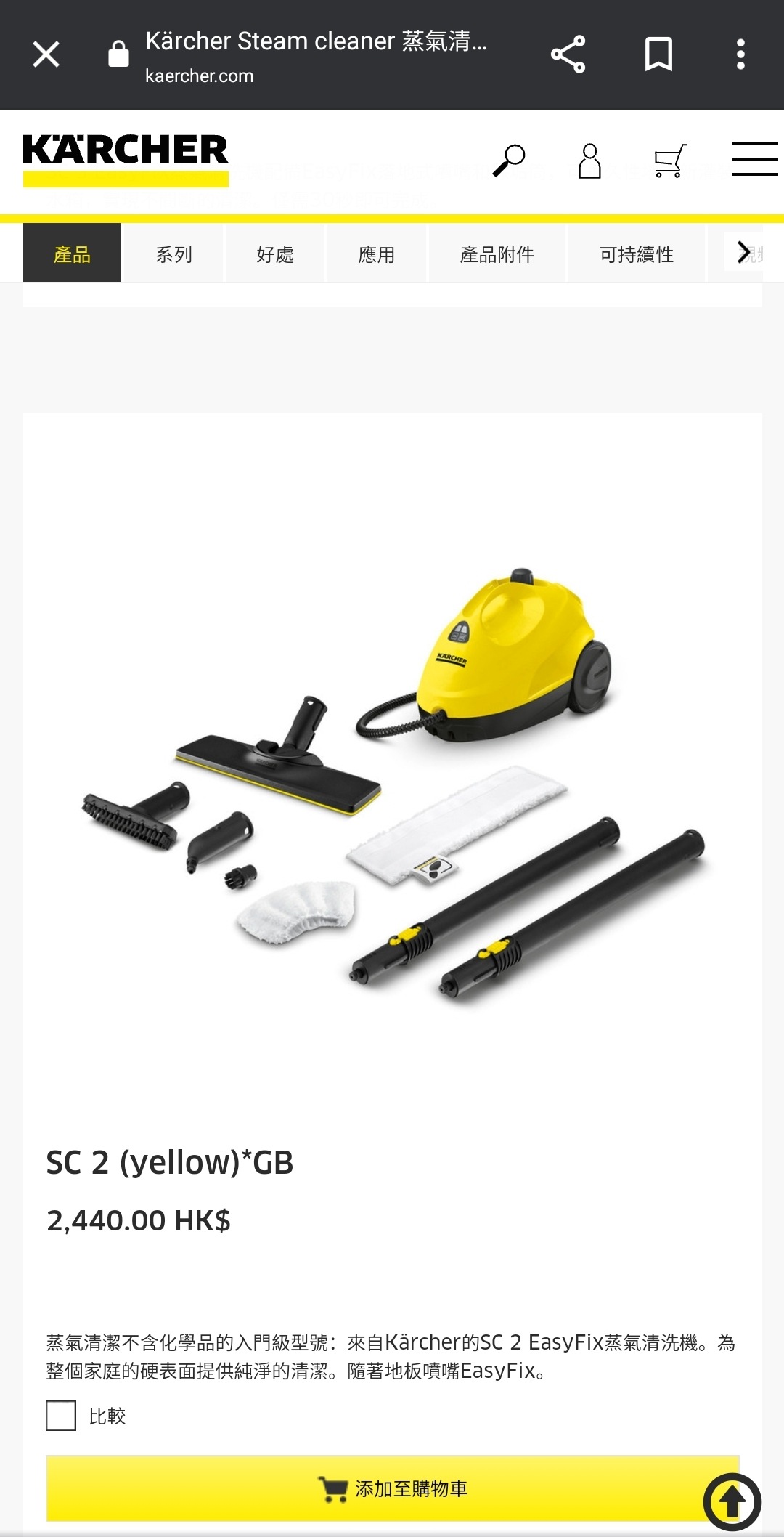Screen dimensions: 784x1537
Task: Bookmark this page
Action: point(658,54)
